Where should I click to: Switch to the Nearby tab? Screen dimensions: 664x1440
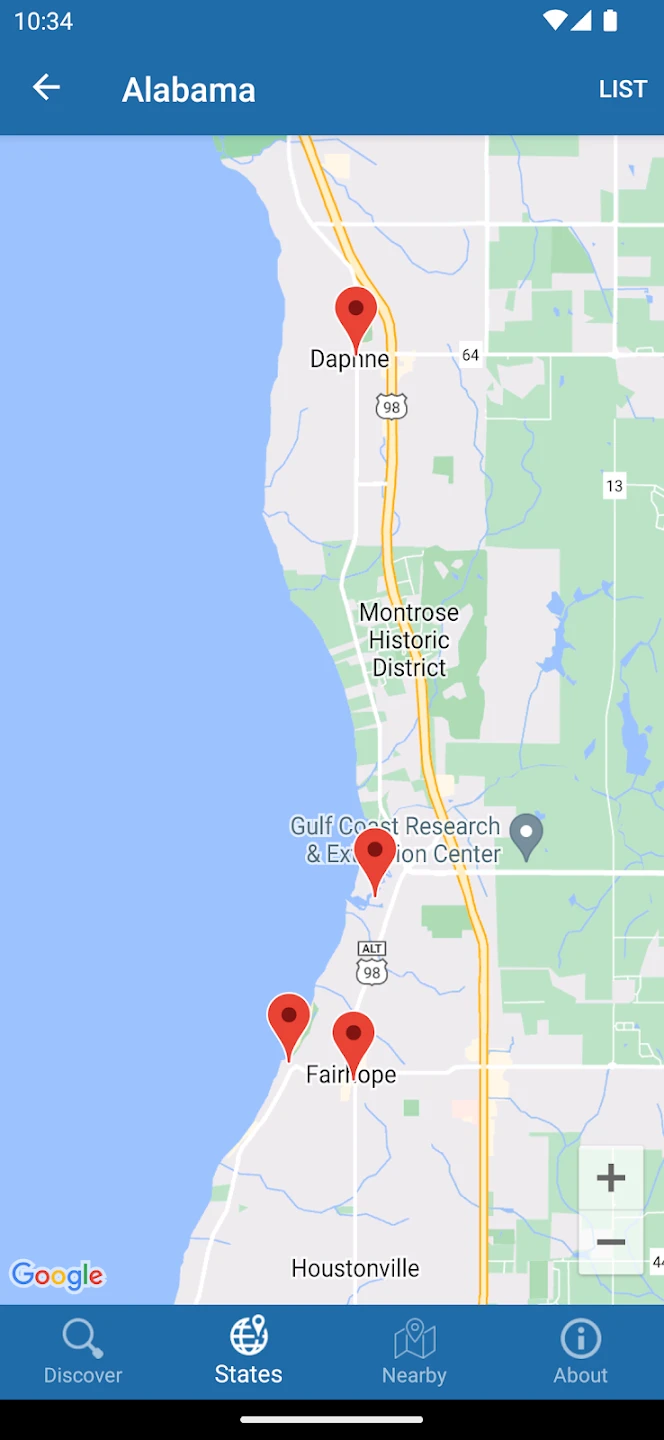tap(414, 1351)
